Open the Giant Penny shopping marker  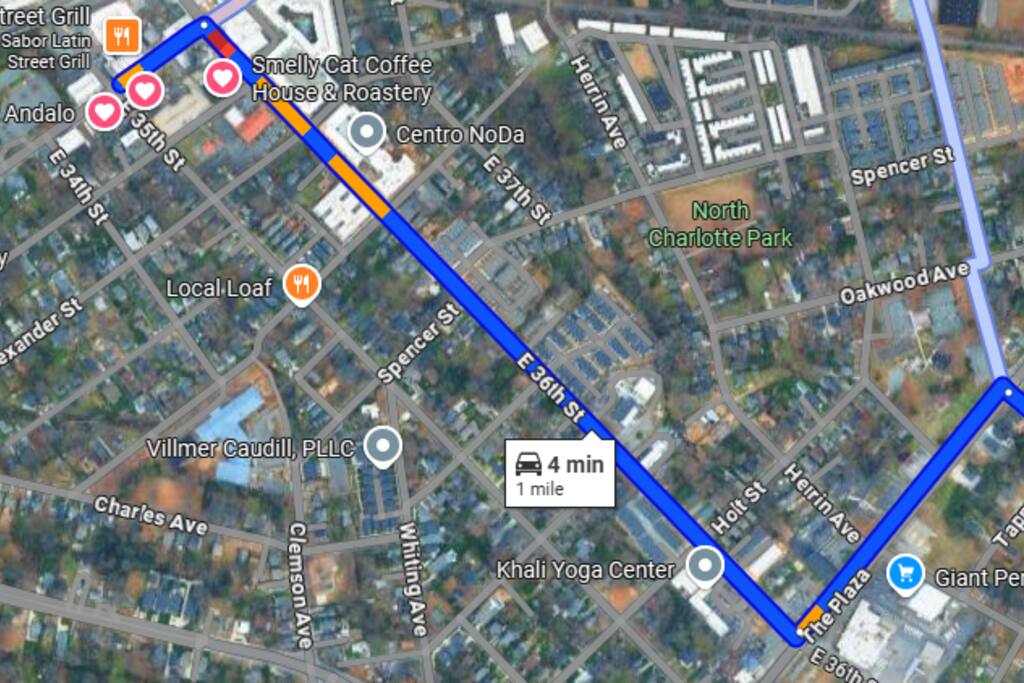click(x=905, y=575)
